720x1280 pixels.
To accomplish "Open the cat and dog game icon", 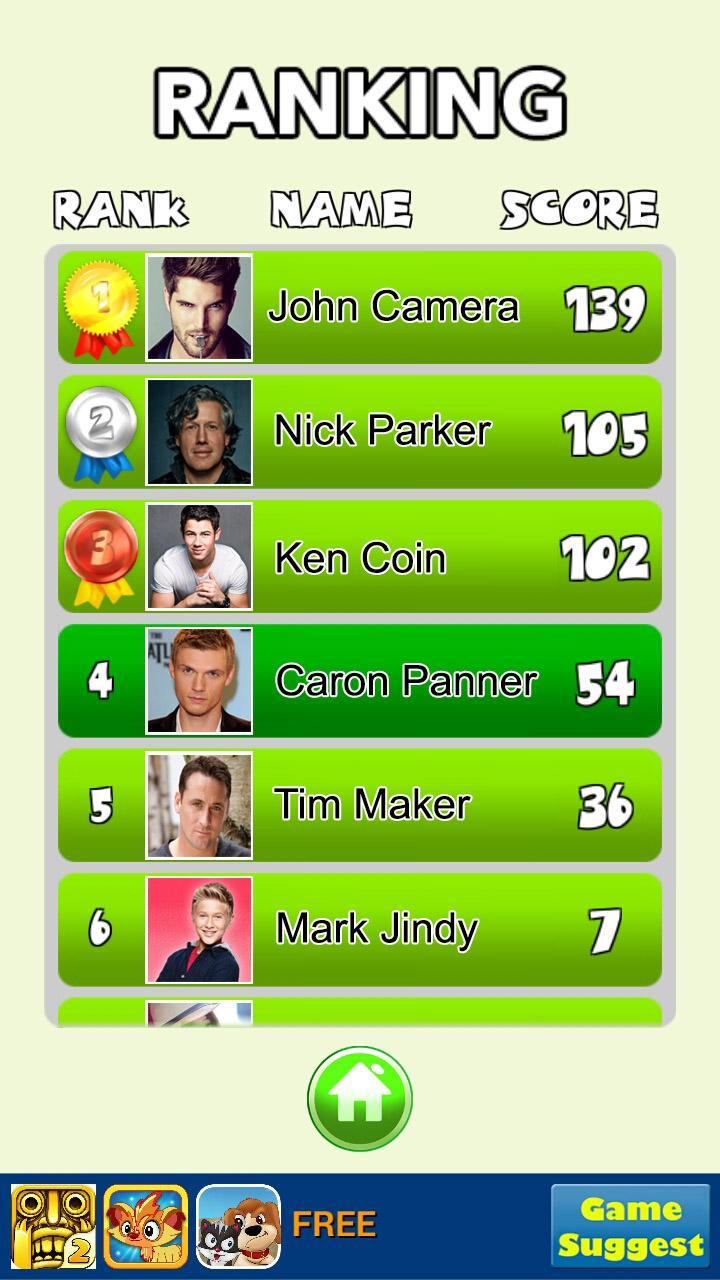I will coord(238,1226).
